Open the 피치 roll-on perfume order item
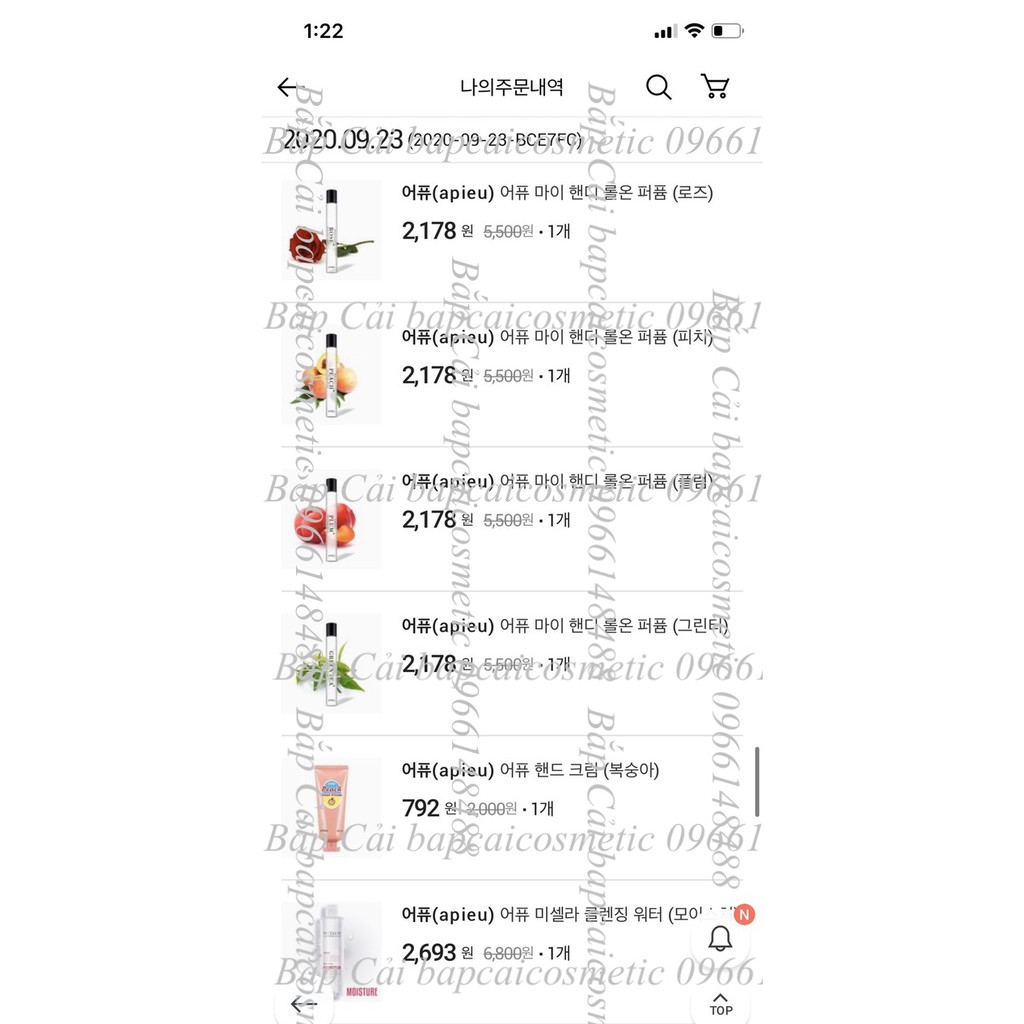 click(557, 338)
